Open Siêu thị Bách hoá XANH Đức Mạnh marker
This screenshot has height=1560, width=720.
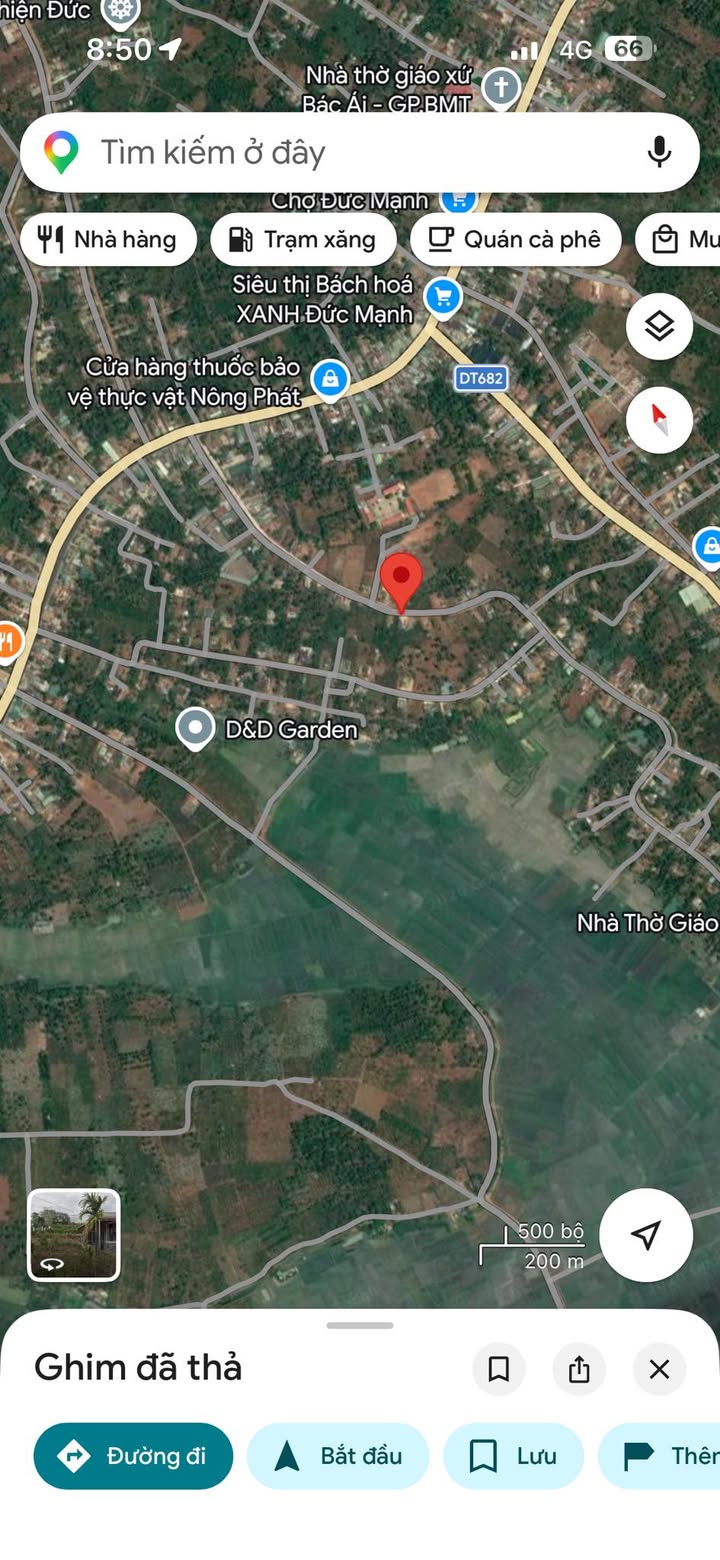(x=443, y=297)
